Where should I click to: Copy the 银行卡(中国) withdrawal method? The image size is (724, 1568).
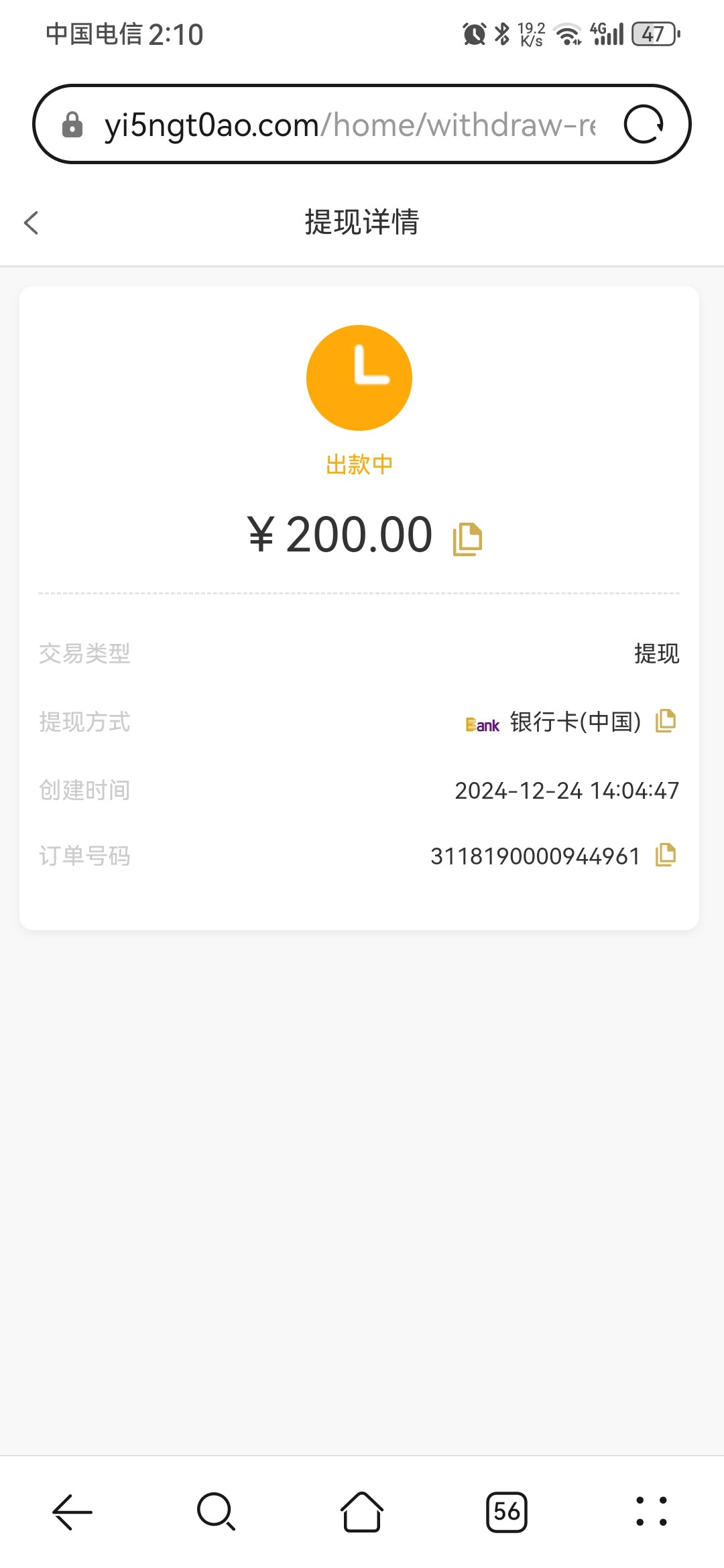pyautogui.click(x=665, y=721)
